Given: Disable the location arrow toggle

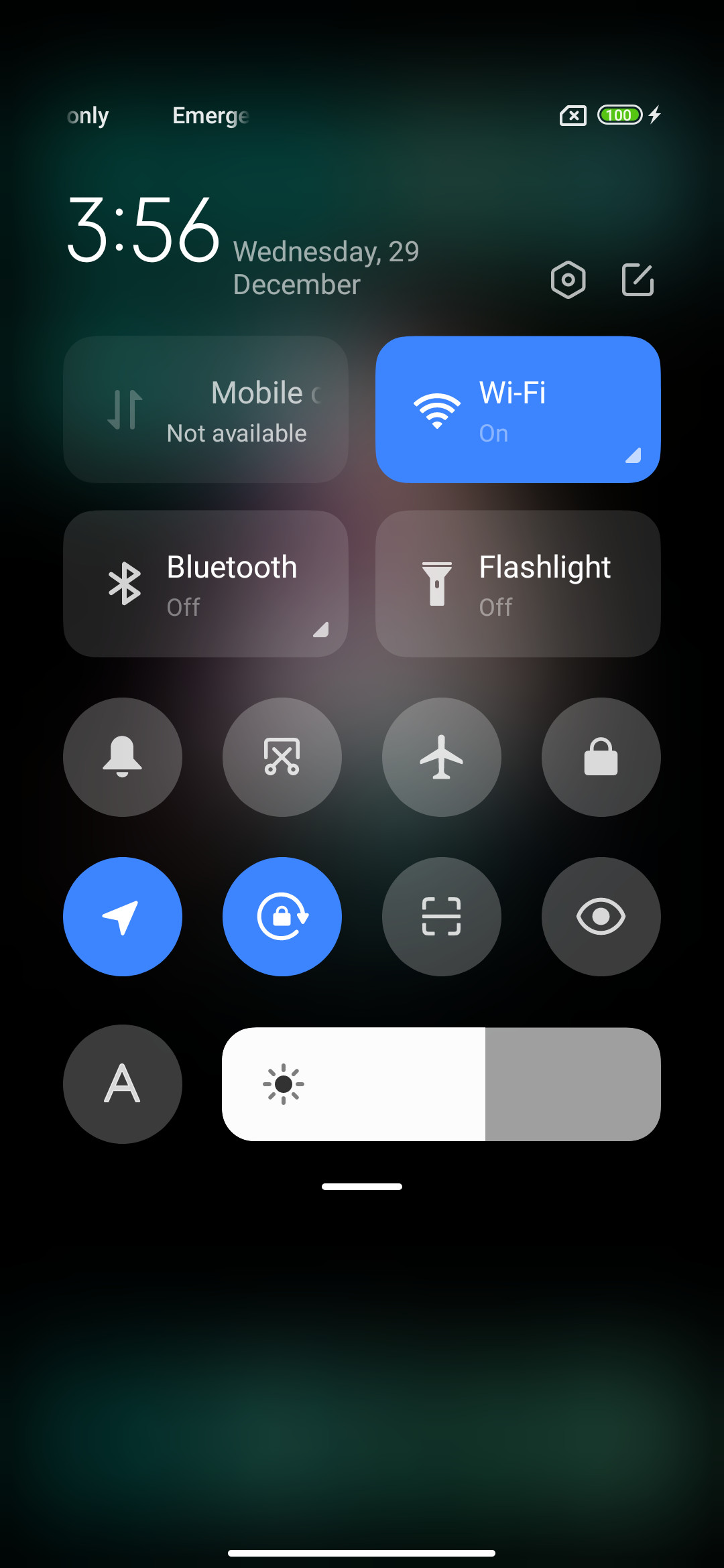Looking at the screenshot, I should coord(123,917).
